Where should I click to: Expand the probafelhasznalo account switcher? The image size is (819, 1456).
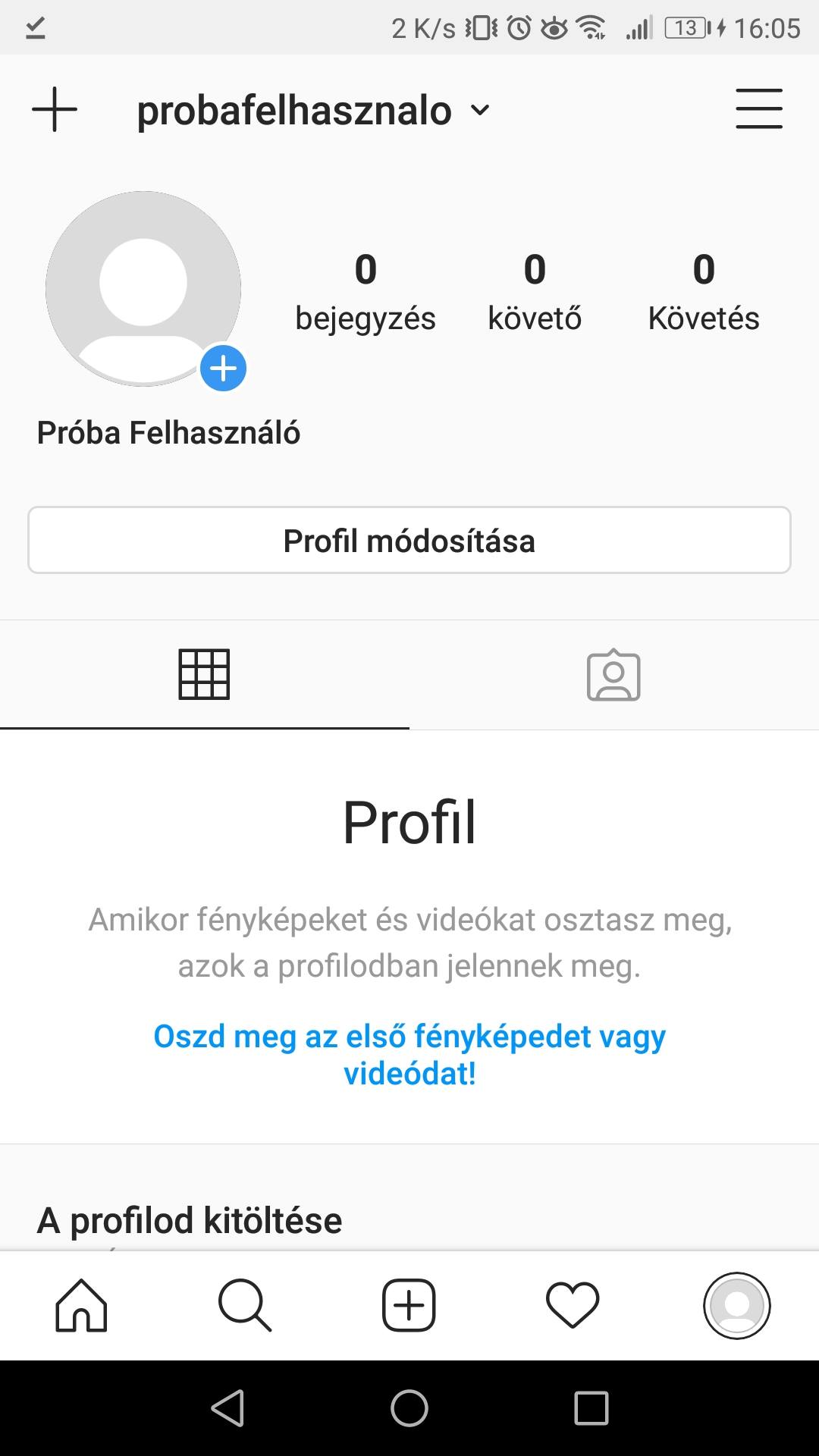click(314, 111)
